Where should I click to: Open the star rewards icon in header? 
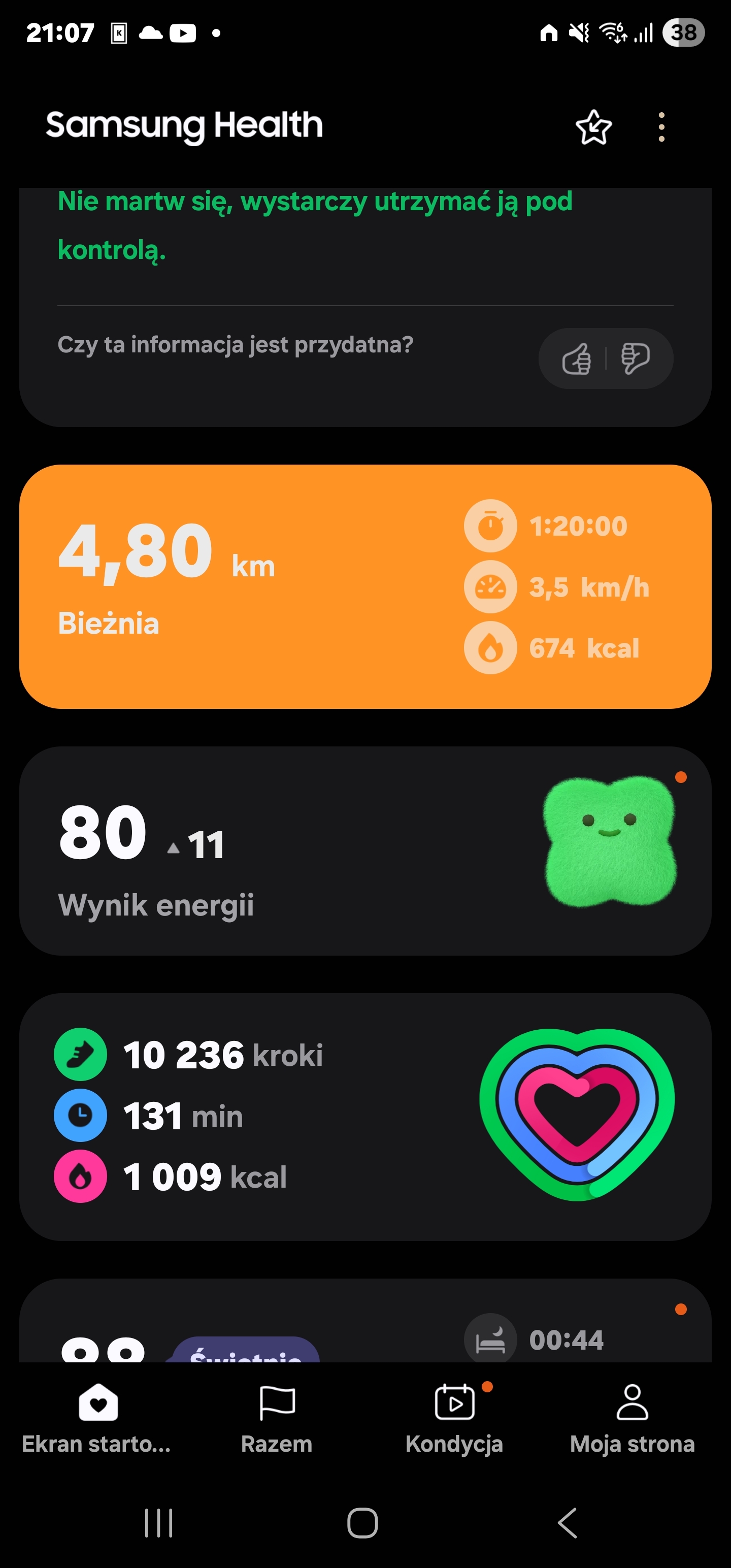click(x=593, y=127)
